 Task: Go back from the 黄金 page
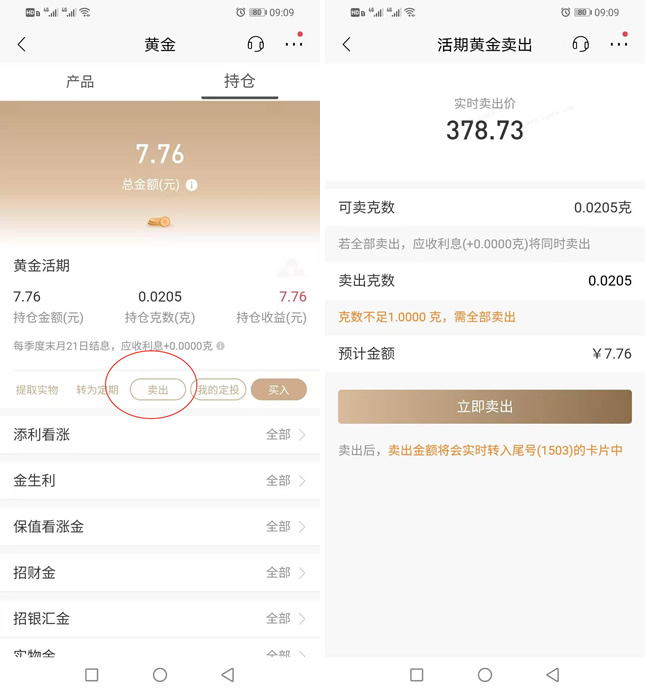[x=22, y=45]
